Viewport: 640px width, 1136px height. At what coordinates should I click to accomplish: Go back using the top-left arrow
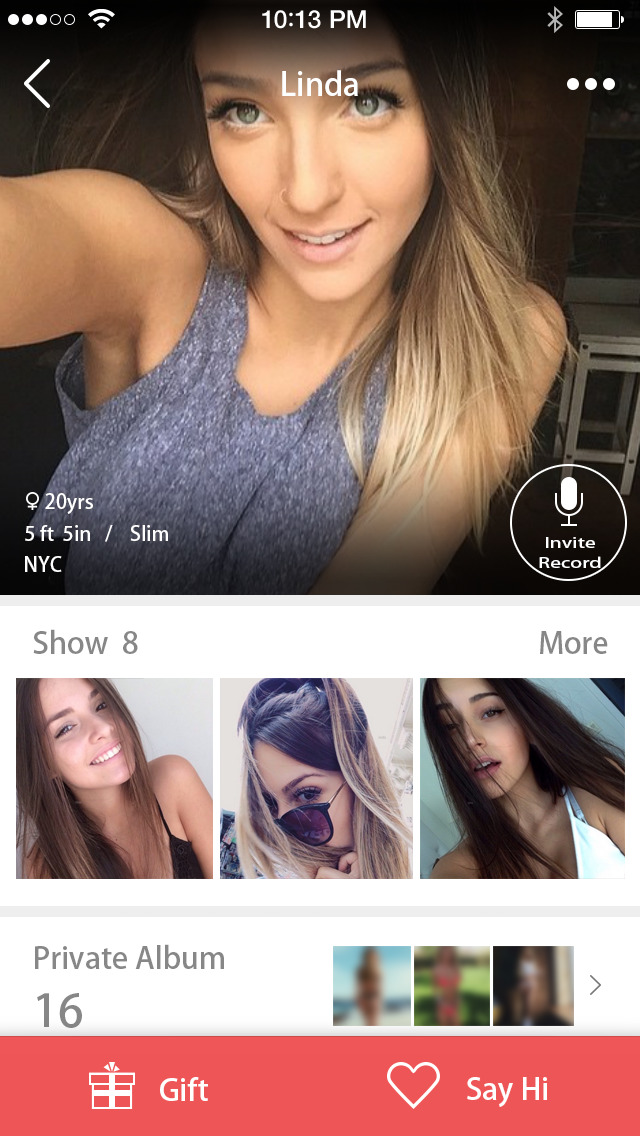click(x=37, y=84)
